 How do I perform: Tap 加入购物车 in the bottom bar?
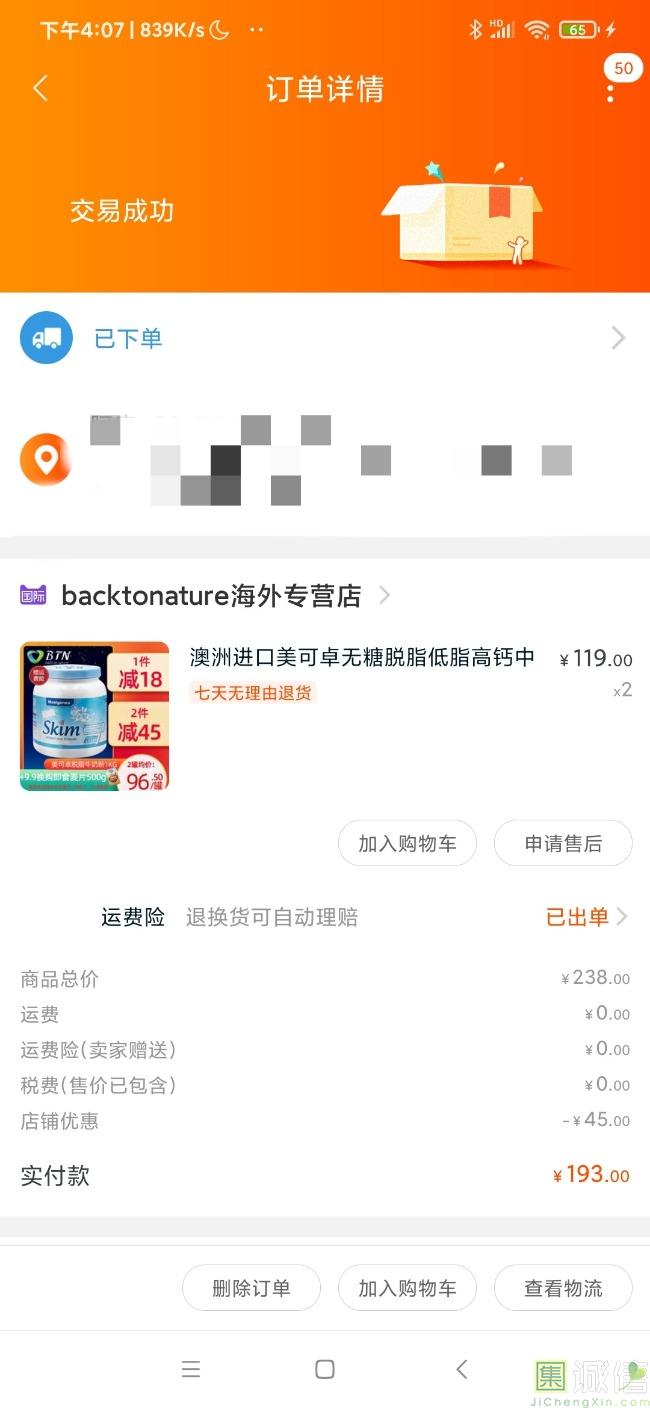pyautogui.click(x=407, y=1288)
